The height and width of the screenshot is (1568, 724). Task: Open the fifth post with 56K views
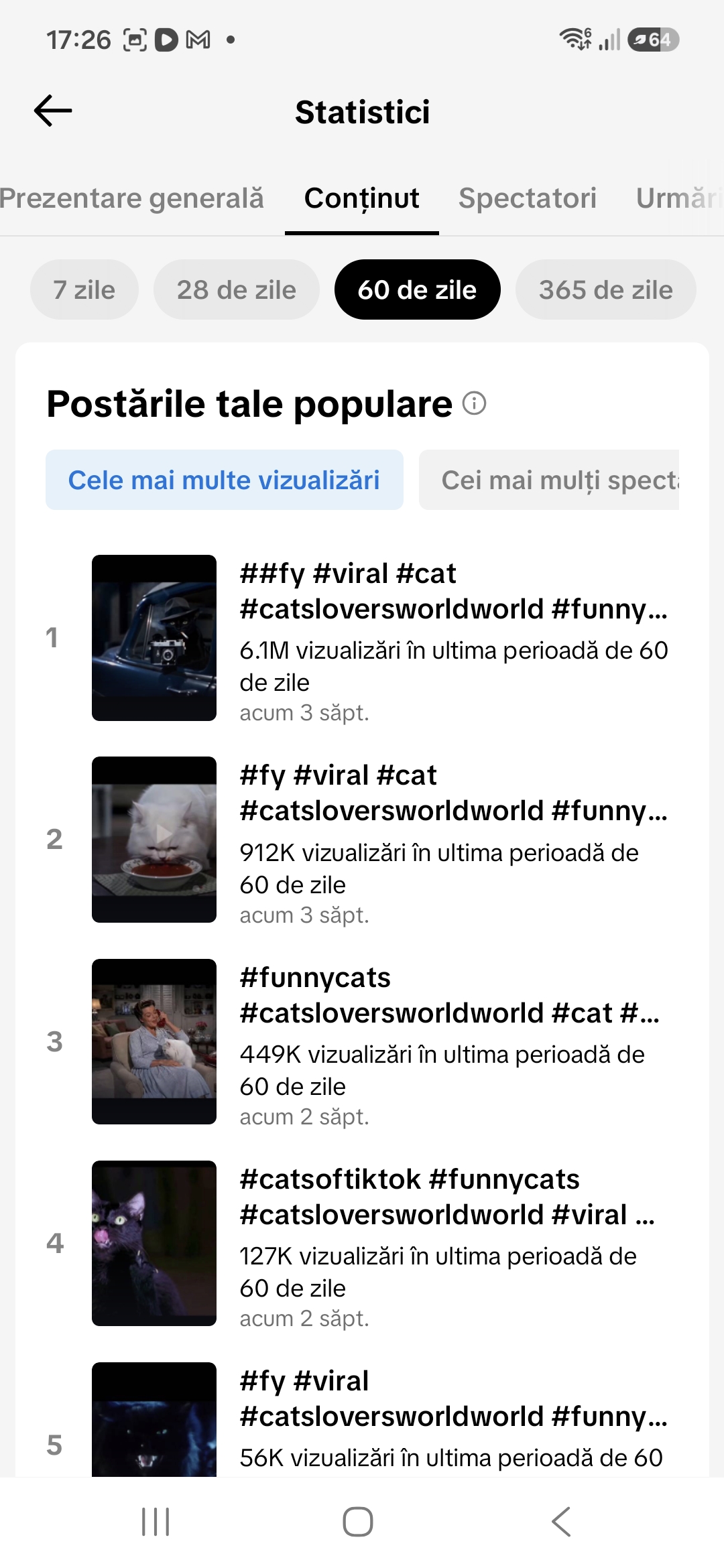[x=362, y=1421]
